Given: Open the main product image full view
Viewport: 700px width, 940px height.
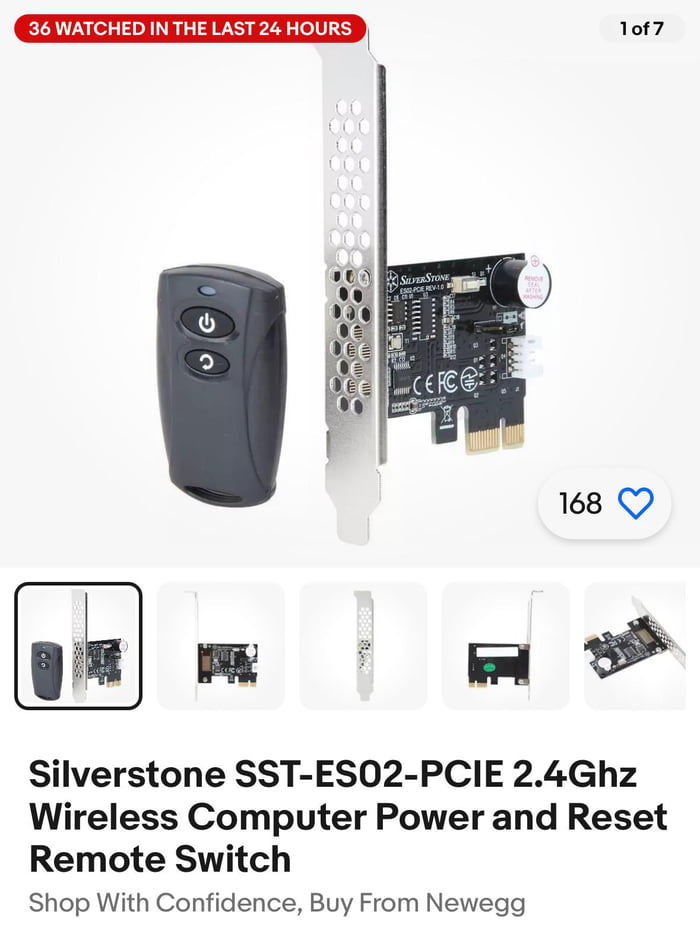Looking at the screenshot, I should 350,290.
